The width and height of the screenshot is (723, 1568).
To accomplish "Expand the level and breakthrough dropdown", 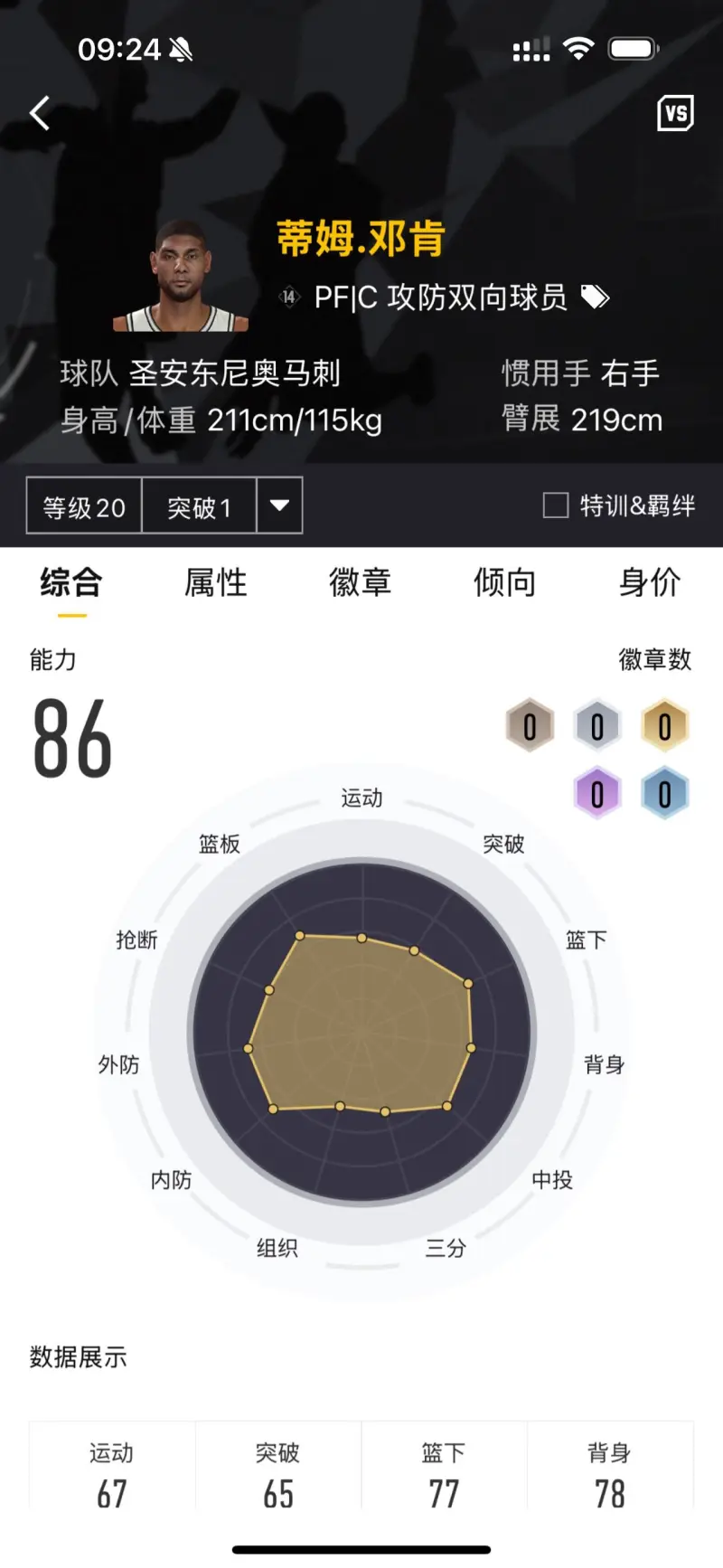I will pyautogui.click(x=279, y=505).
